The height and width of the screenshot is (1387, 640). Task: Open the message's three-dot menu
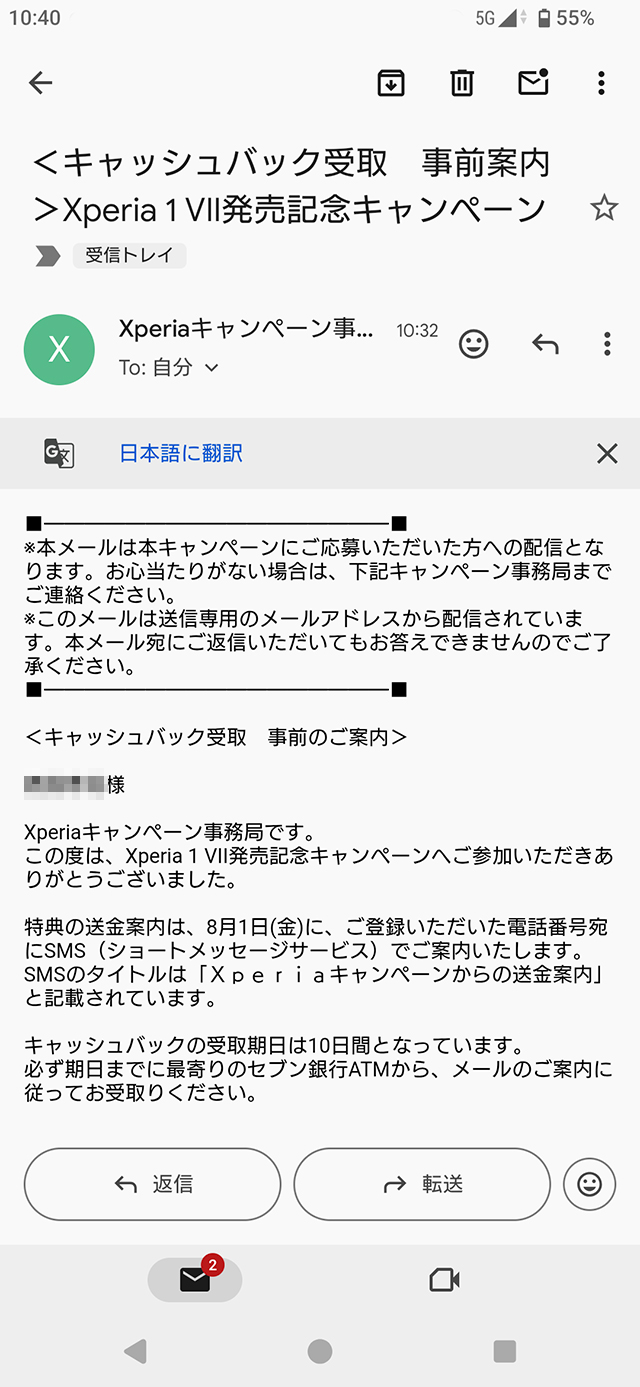(x=607, y=345)
